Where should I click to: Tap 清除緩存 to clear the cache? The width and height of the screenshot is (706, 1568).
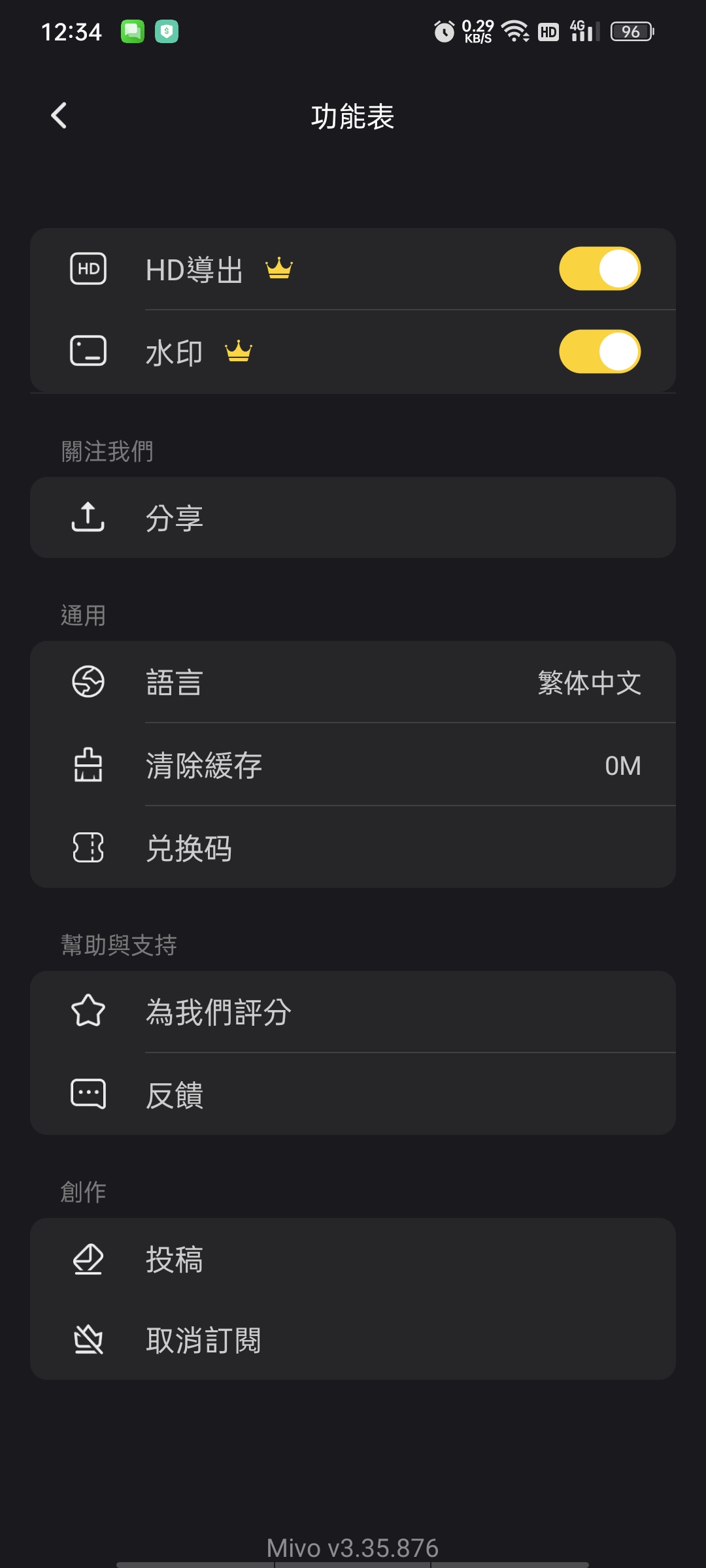[x=353, y=765]
